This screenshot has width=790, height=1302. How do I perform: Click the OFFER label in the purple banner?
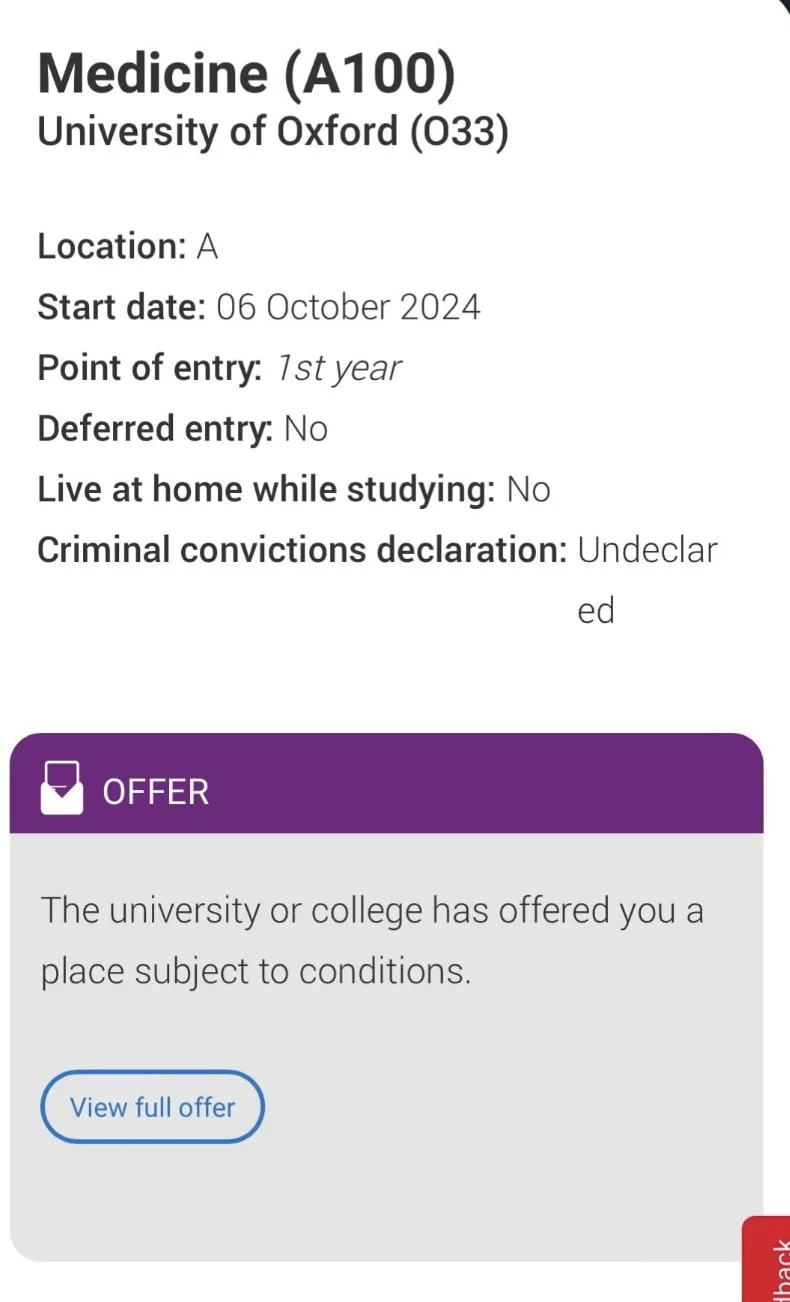pyautogui.click(x=156, y=792)
